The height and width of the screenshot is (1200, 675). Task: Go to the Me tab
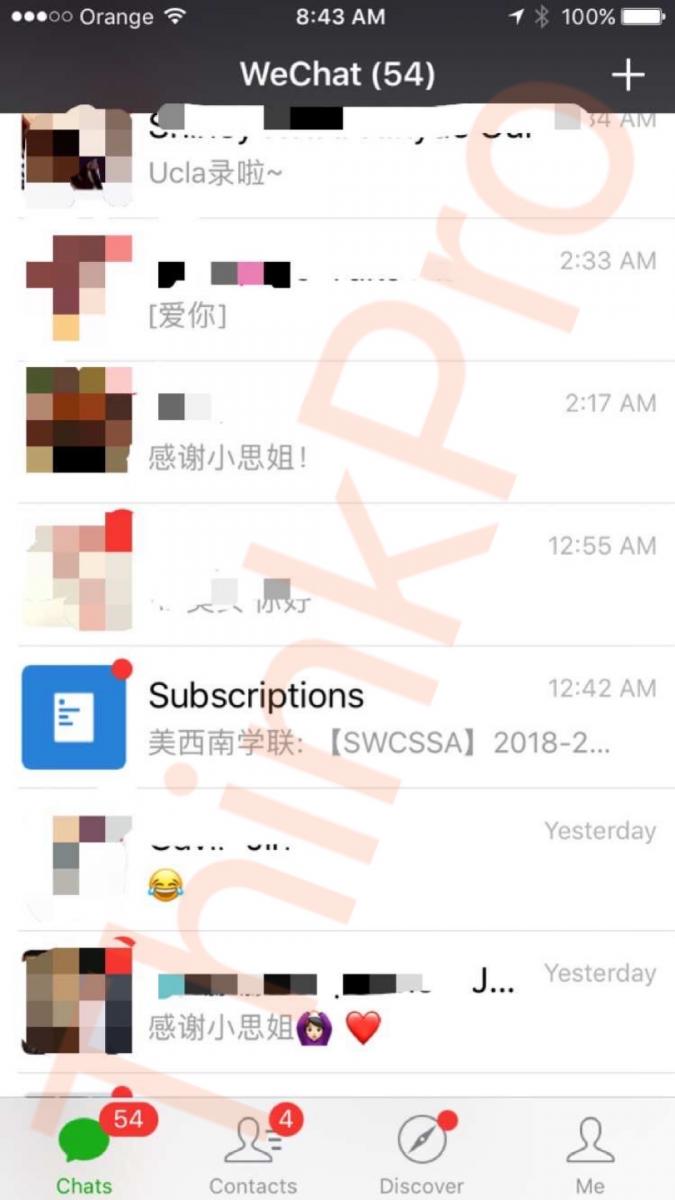point(590,1152)
